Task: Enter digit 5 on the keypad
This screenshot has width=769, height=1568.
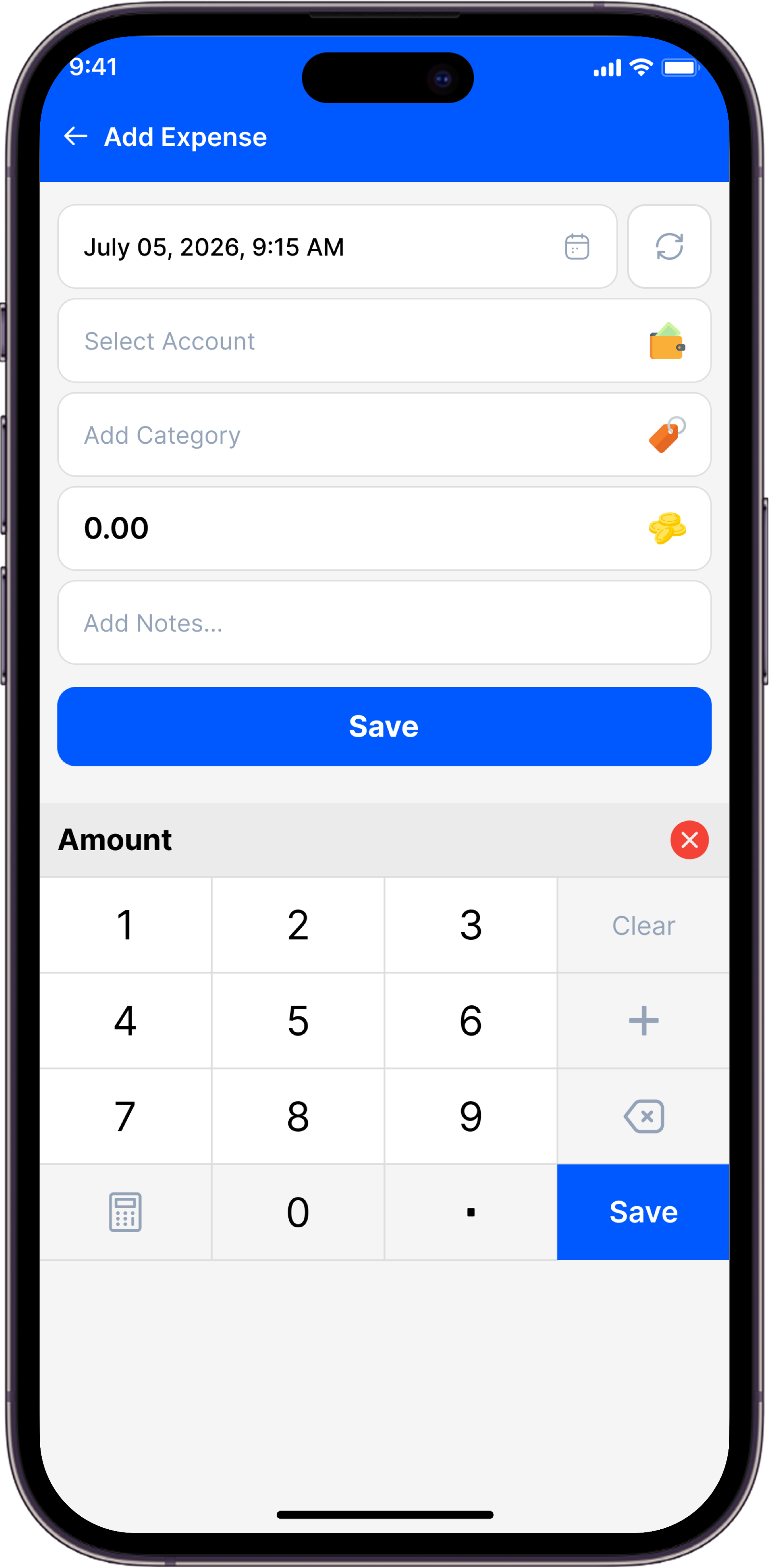Action: [298, 1021]
